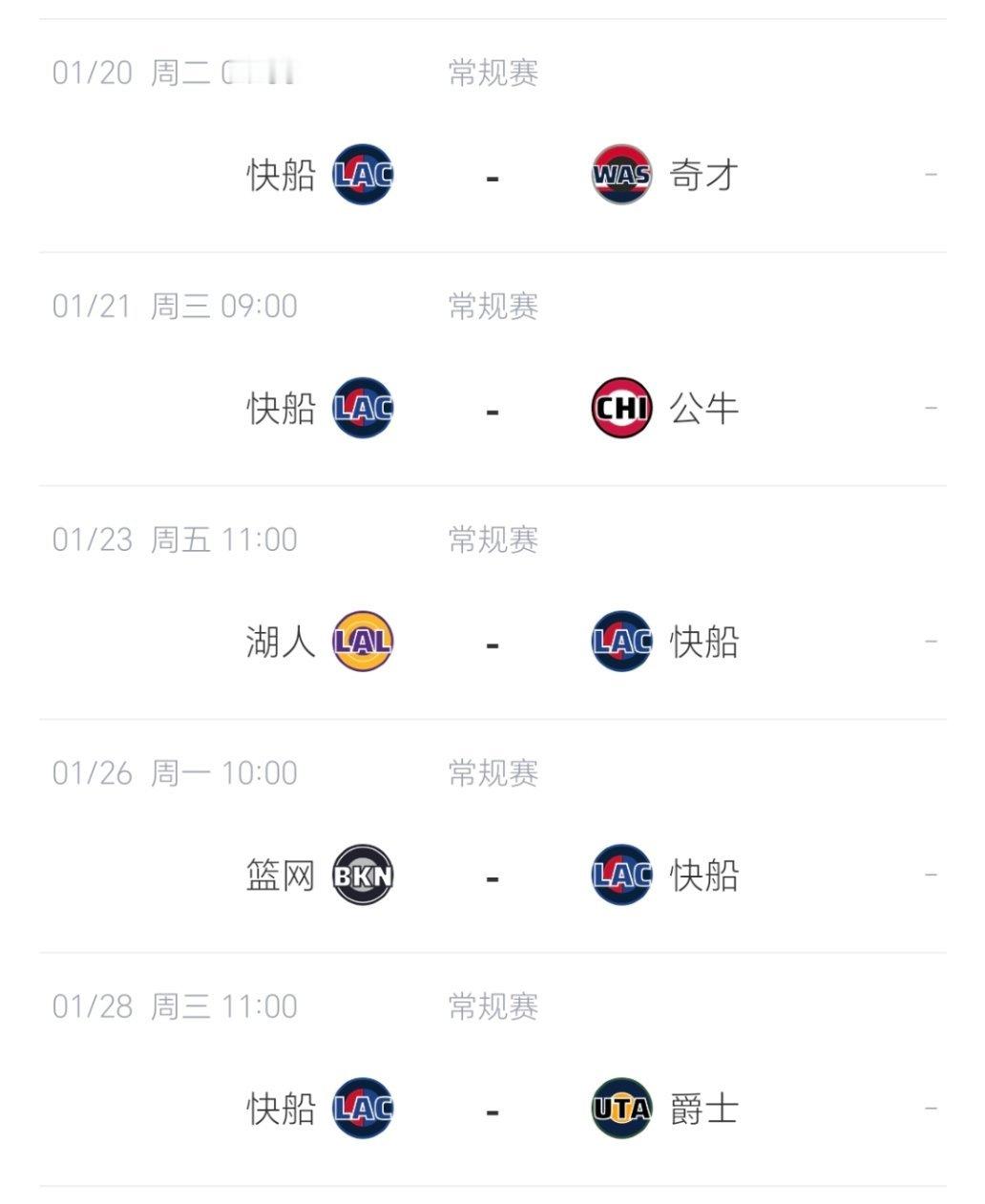Image resolution: width=985 pixels, height=1204 pixels.
Task: Open the Clippers vs Wizards game on 01/20
Action: pyautogui.click(x=492, y=137)
